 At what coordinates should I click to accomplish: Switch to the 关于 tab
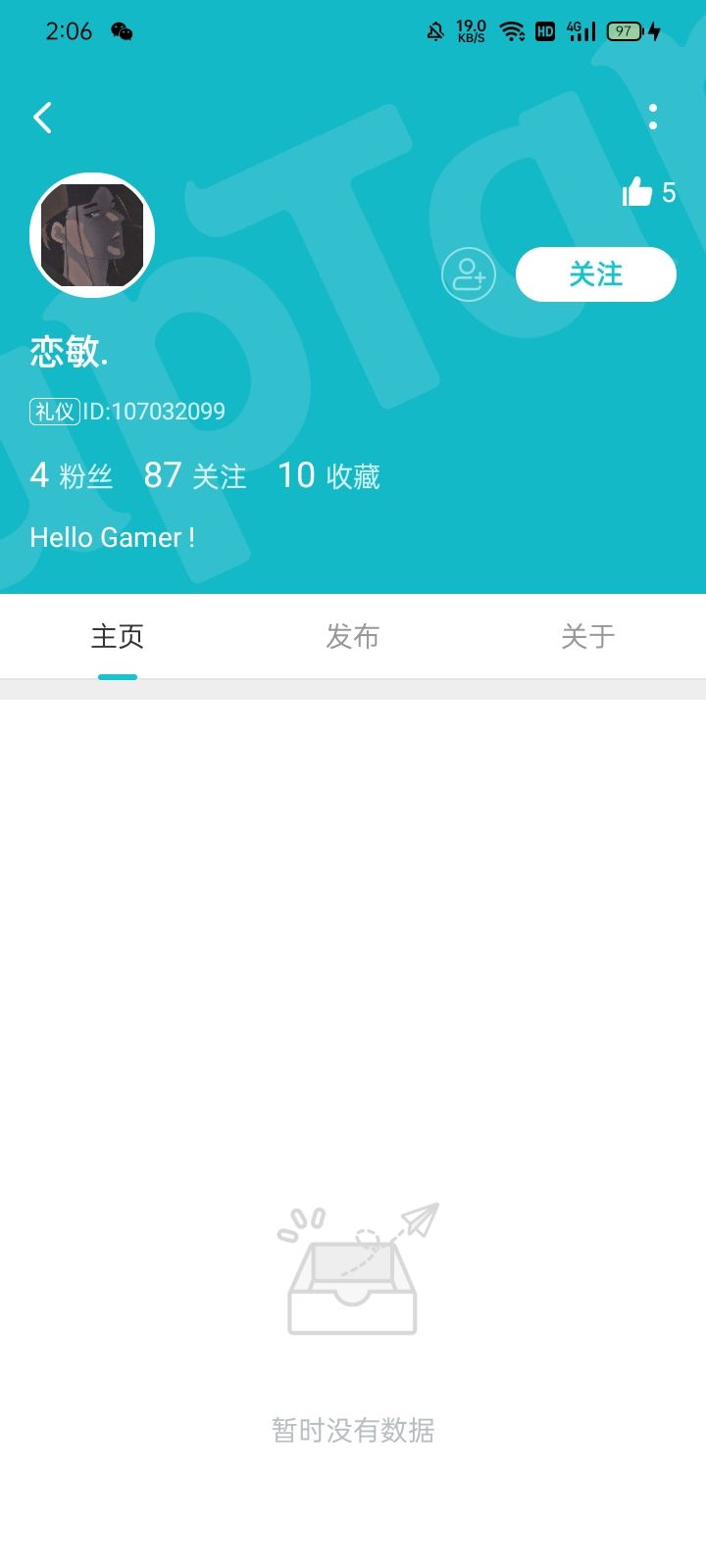(587, 636)
